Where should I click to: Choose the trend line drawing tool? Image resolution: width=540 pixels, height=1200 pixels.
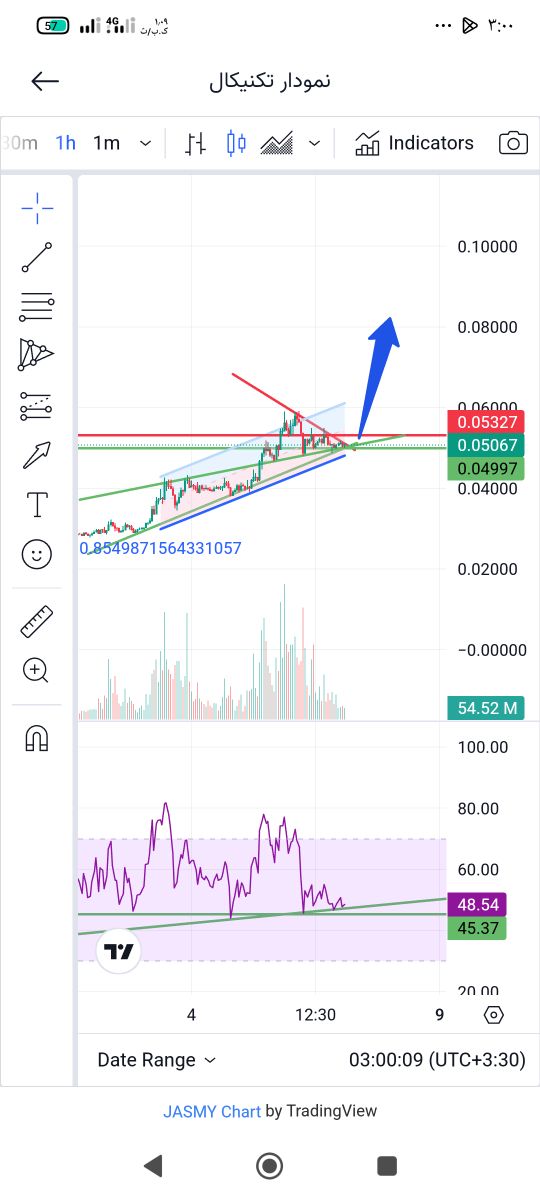click(x=37, y=257)
